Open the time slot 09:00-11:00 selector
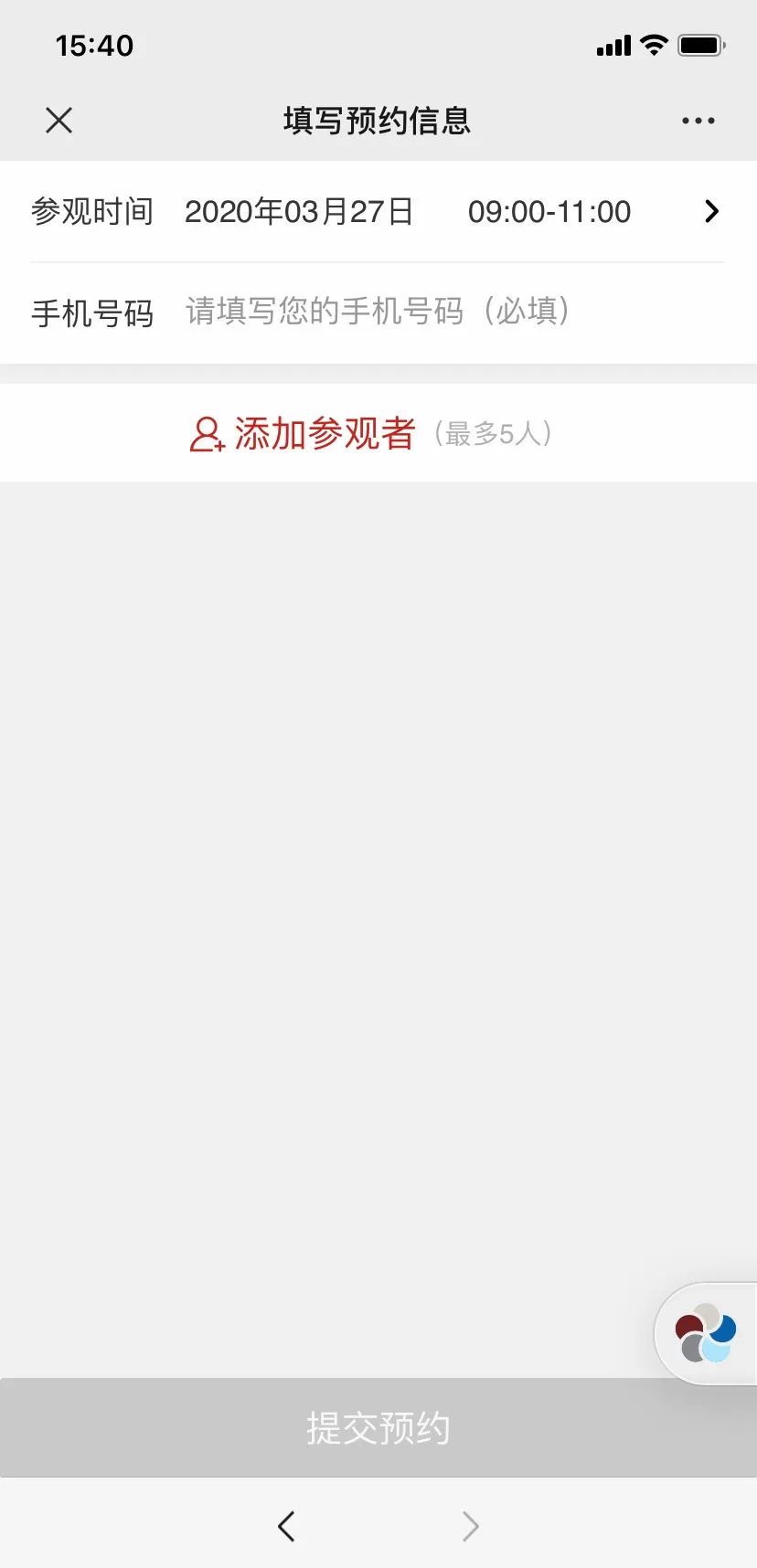Image resolution: width=757 pixels, height=1568 pixels. 548,212
